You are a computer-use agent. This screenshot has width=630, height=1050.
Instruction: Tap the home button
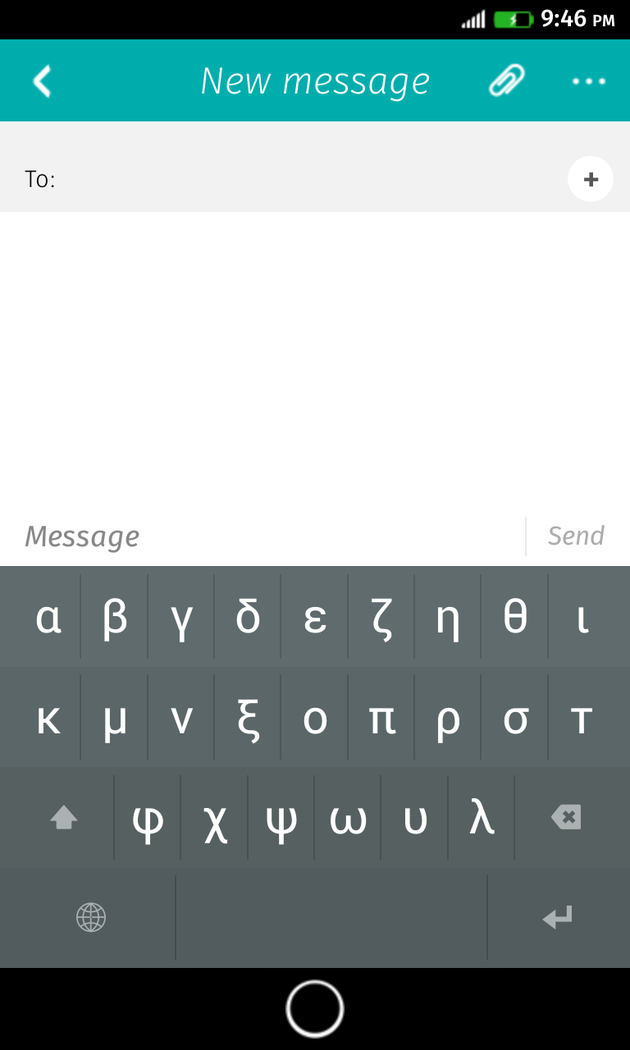[x=315, y=1009]
